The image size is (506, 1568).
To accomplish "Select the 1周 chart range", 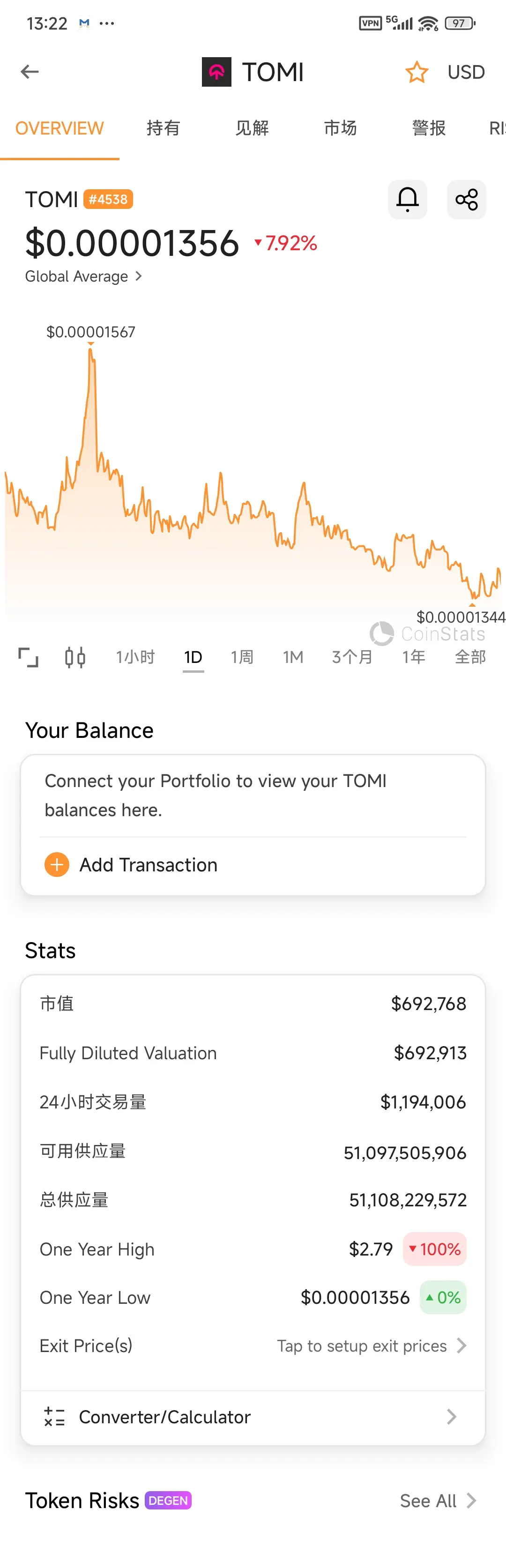I will [x=242, y=657].
